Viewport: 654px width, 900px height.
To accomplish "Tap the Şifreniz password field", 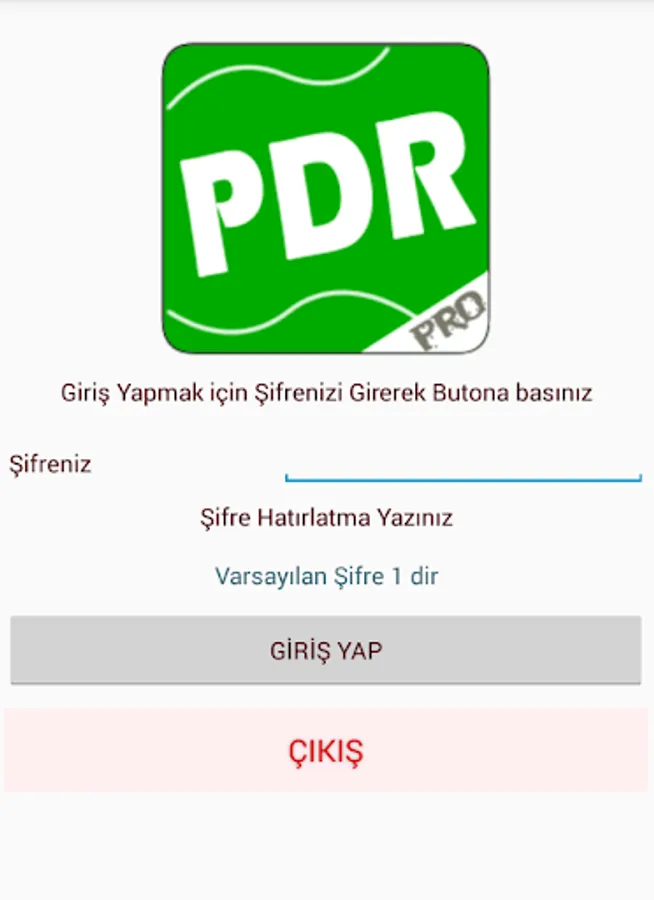I will tap(462, 465).
